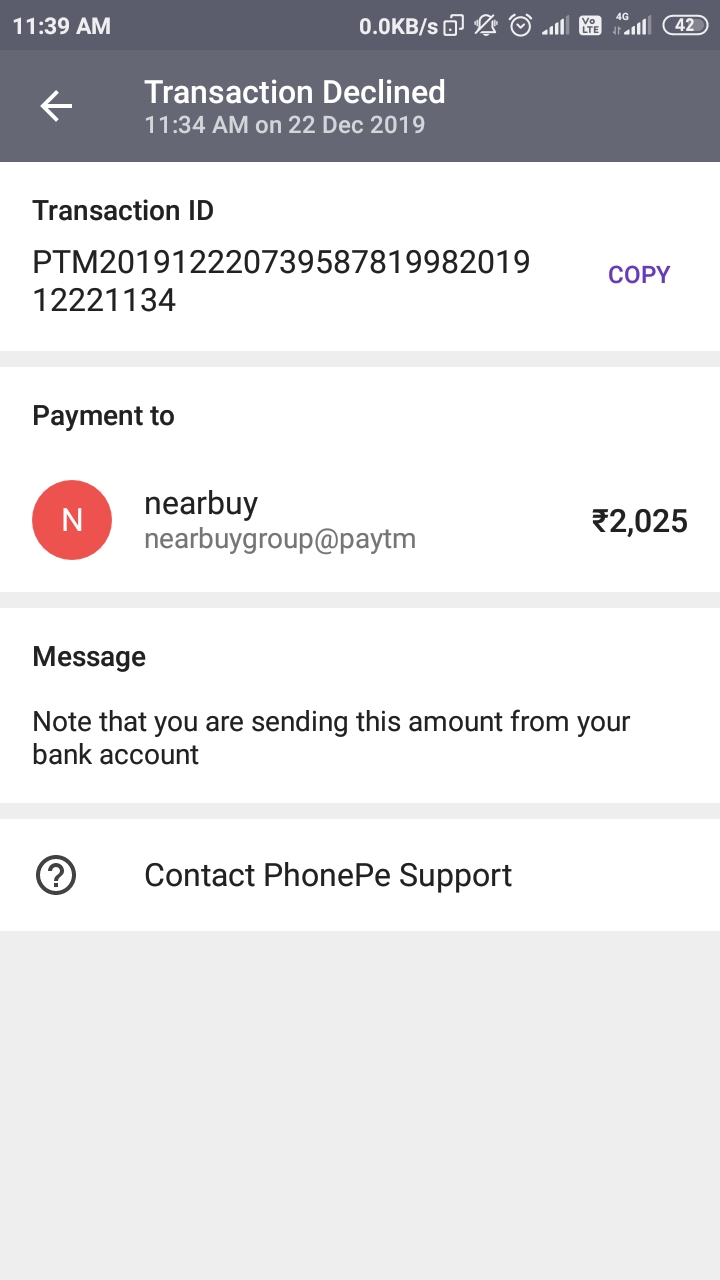Image resolution: width=720 pixels, height=1280 pixels.
Task: Open Contact PhonePe Support
Action: 360,875
